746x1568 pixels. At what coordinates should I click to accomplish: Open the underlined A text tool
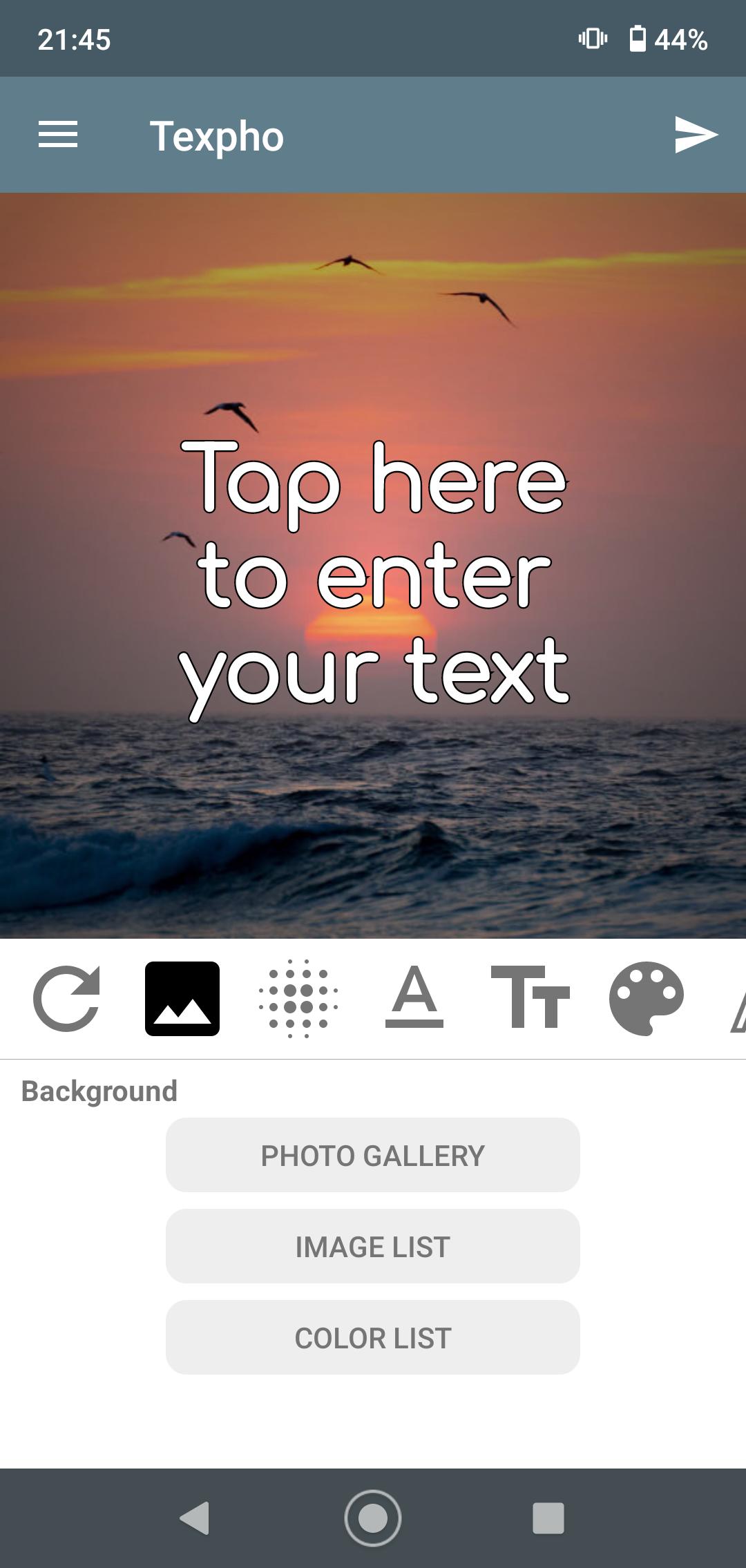414,997
